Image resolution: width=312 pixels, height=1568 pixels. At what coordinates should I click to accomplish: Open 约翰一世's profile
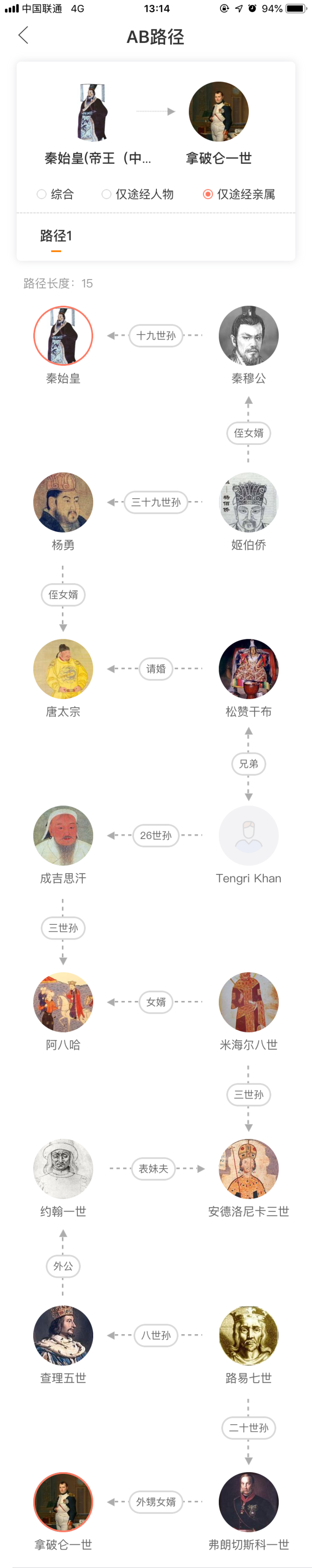pos(63,1168)
